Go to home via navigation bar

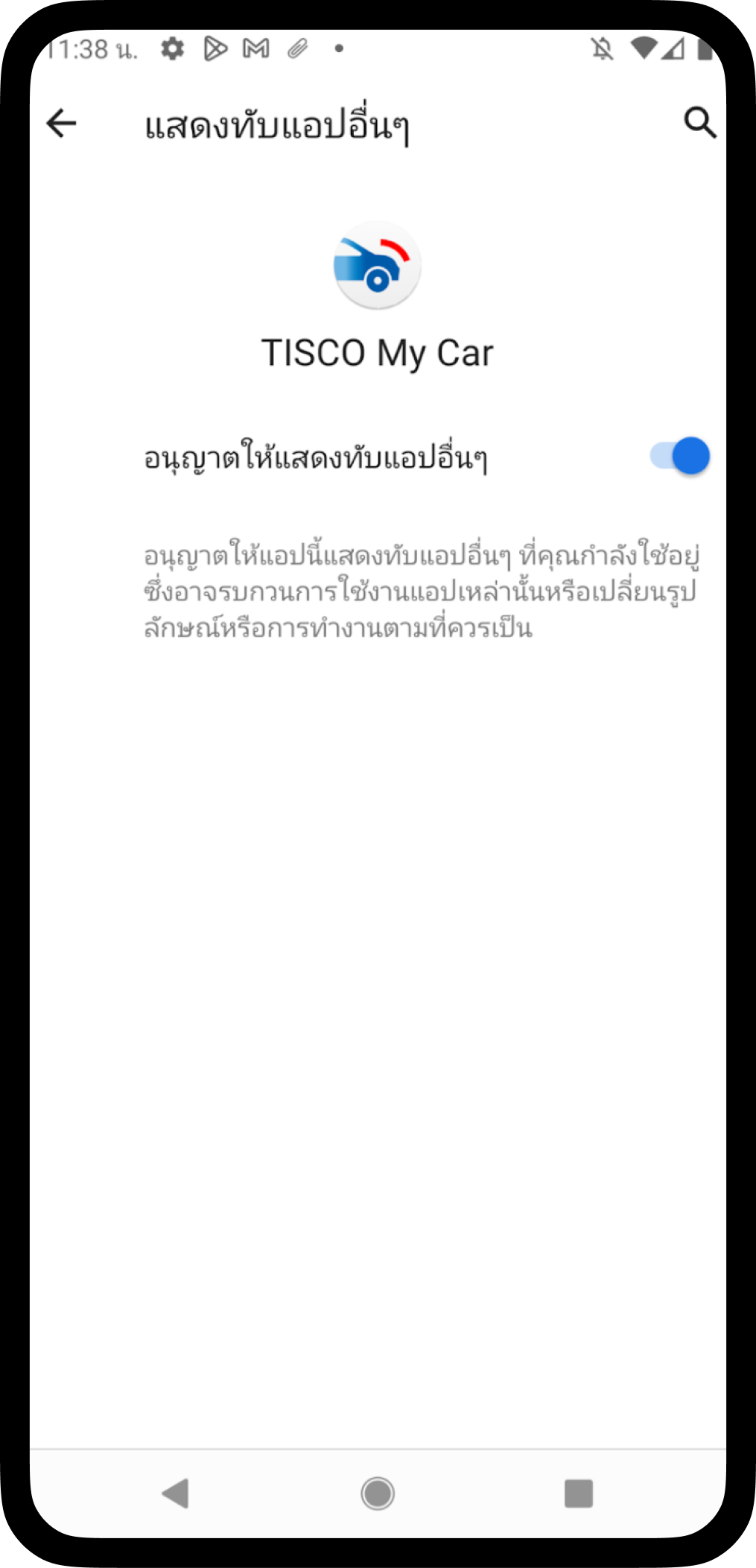pos(378,1493)
